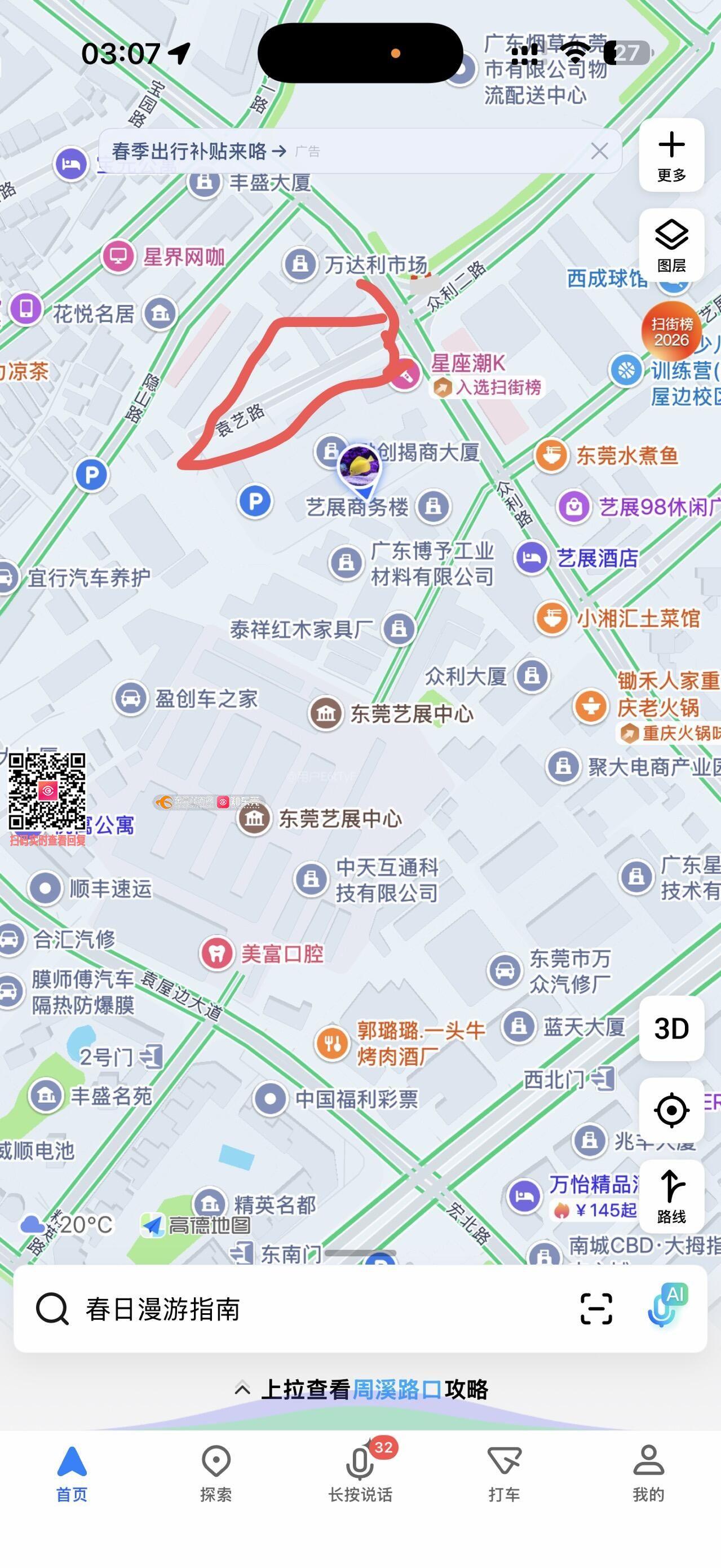Viewport: 721px width, 1568px height.
Task: Tap the 长按说话 microphone tab
Action: coord(360,1473)
